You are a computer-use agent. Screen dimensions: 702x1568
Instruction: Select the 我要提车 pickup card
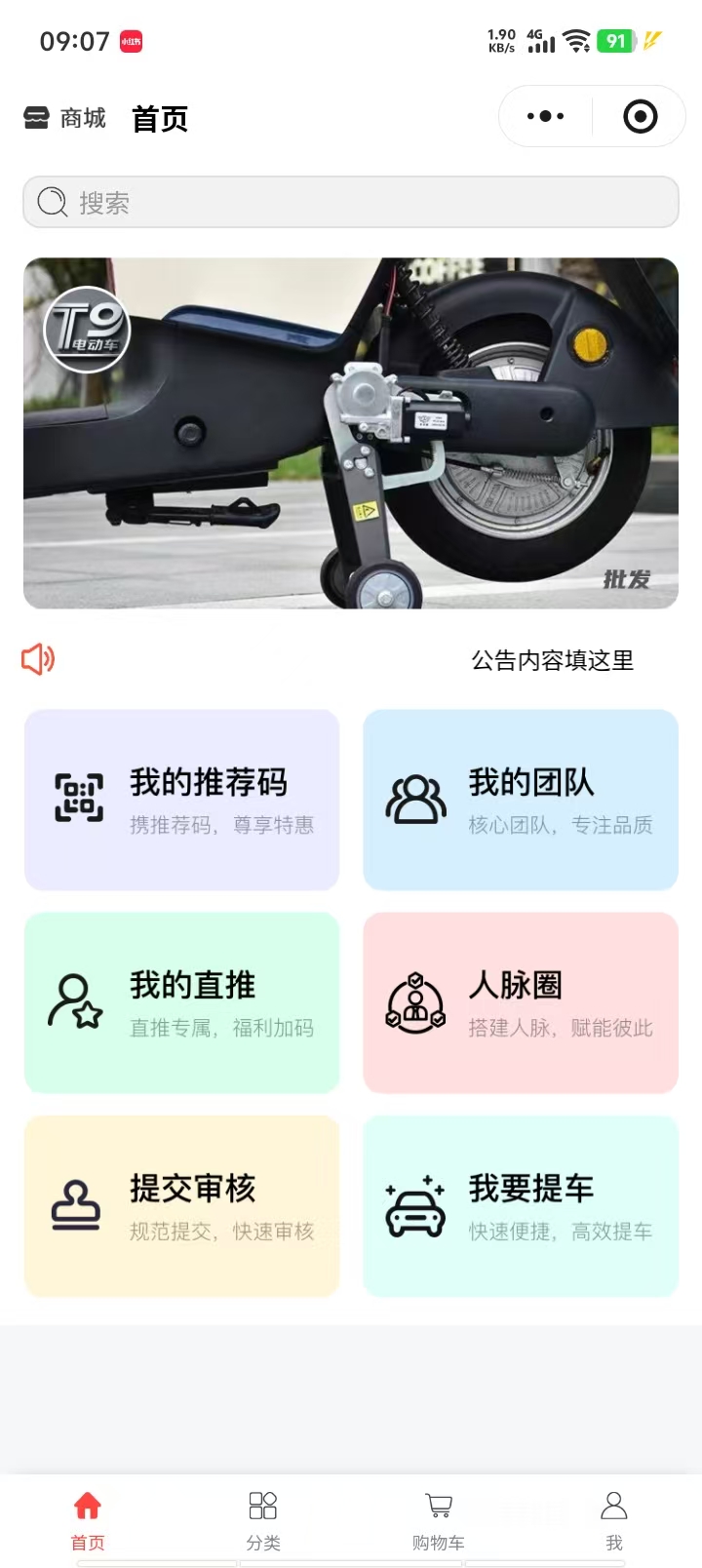(521, 1206)
